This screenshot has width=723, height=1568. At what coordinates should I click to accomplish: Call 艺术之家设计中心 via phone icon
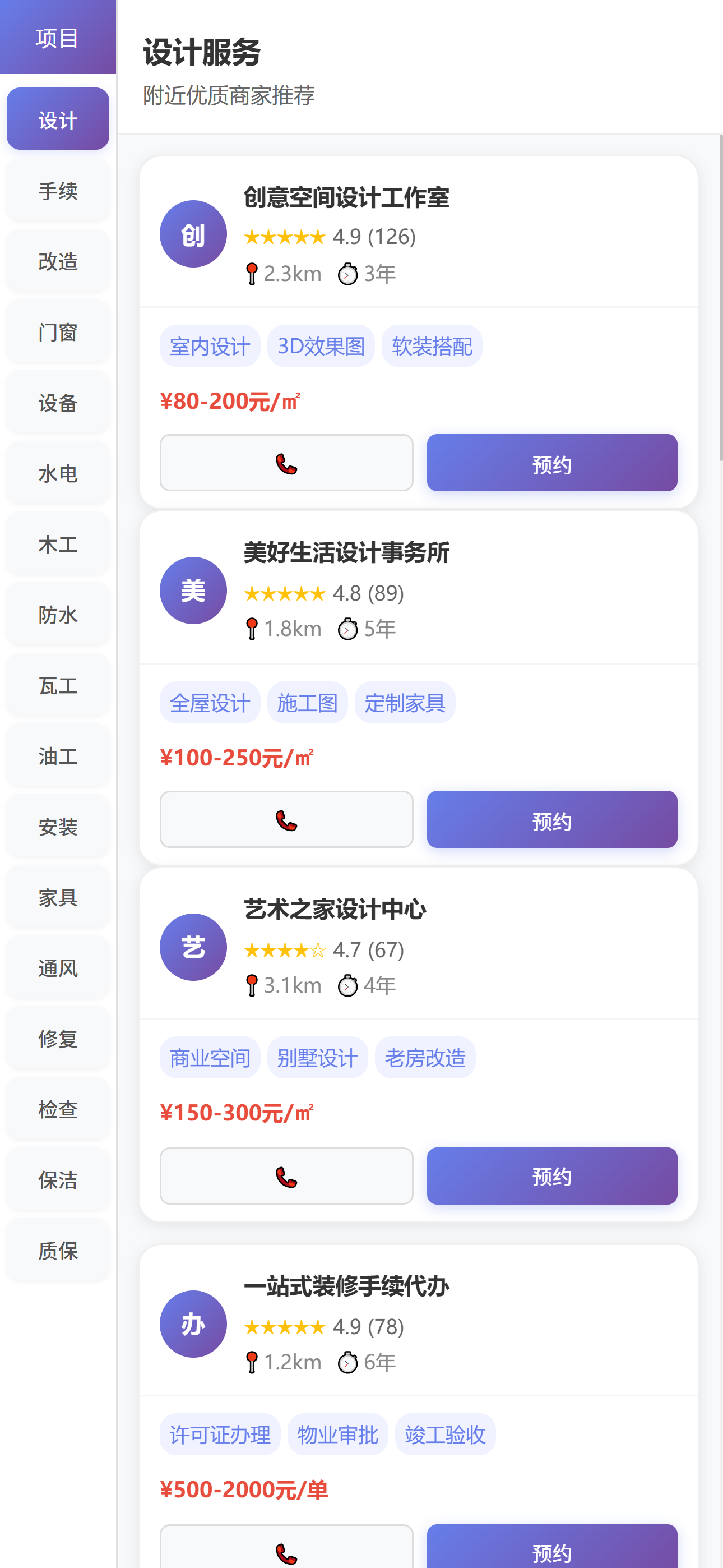pyautogui.click(x=286, y=1176)
